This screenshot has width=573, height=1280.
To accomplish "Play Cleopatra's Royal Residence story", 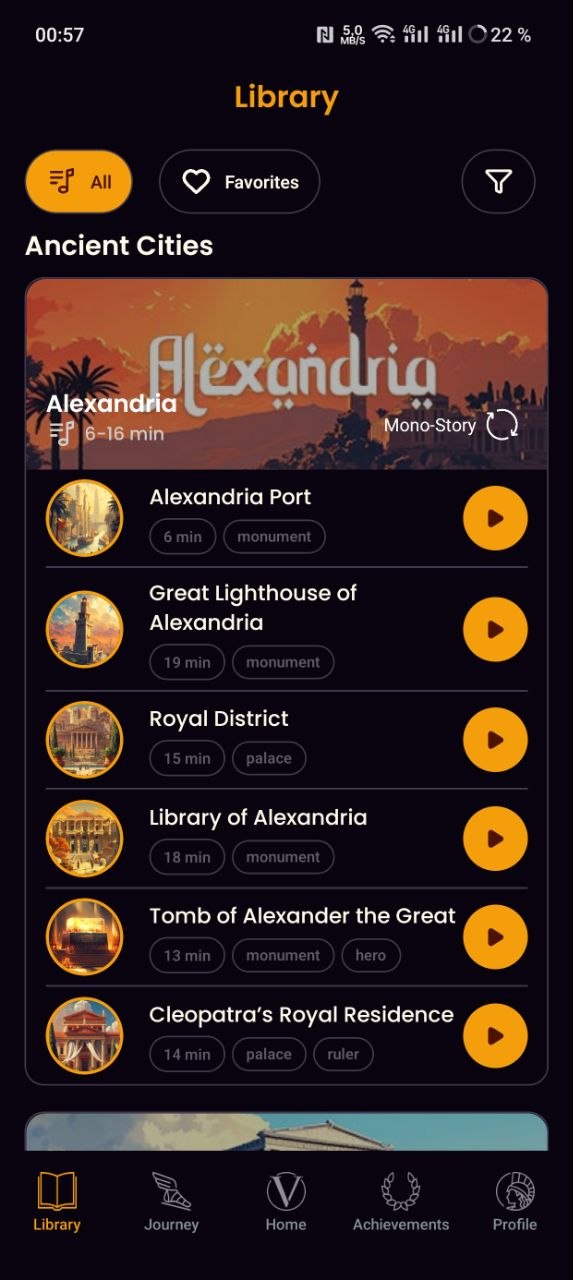I will click(x=495, y=1036).
